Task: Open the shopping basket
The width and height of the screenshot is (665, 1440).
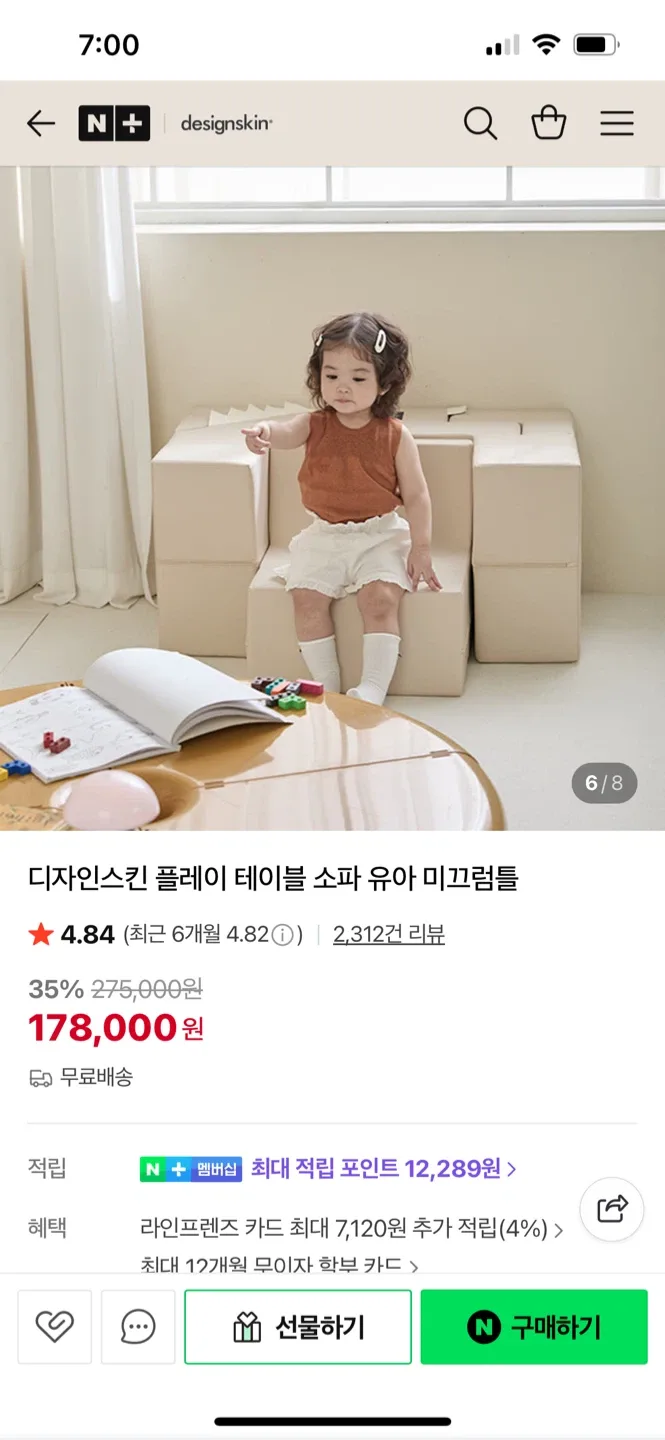Action: (x=548, y=124)
